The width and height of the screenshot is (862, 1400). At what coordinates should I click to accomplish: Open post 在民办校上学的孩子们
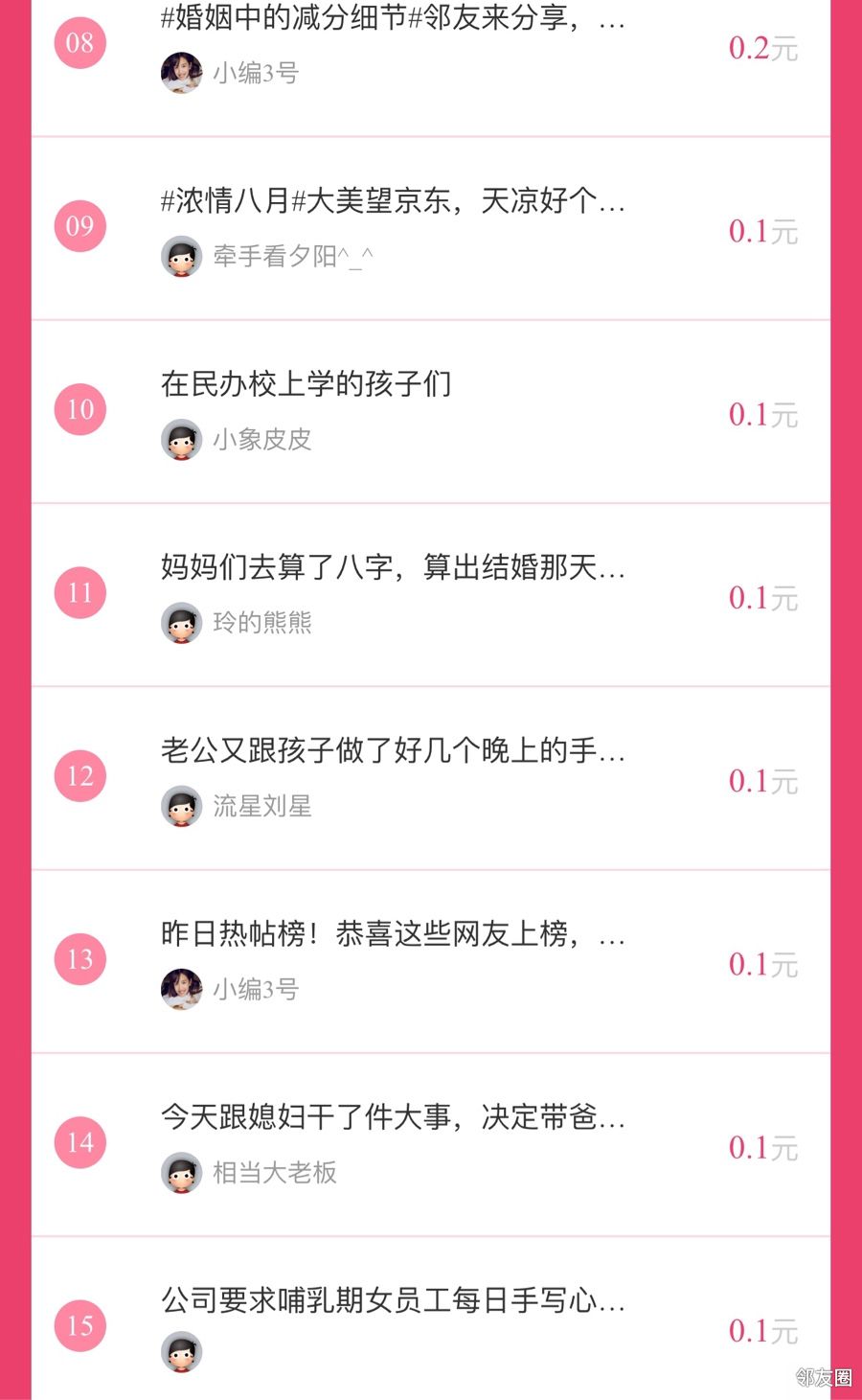306,384
